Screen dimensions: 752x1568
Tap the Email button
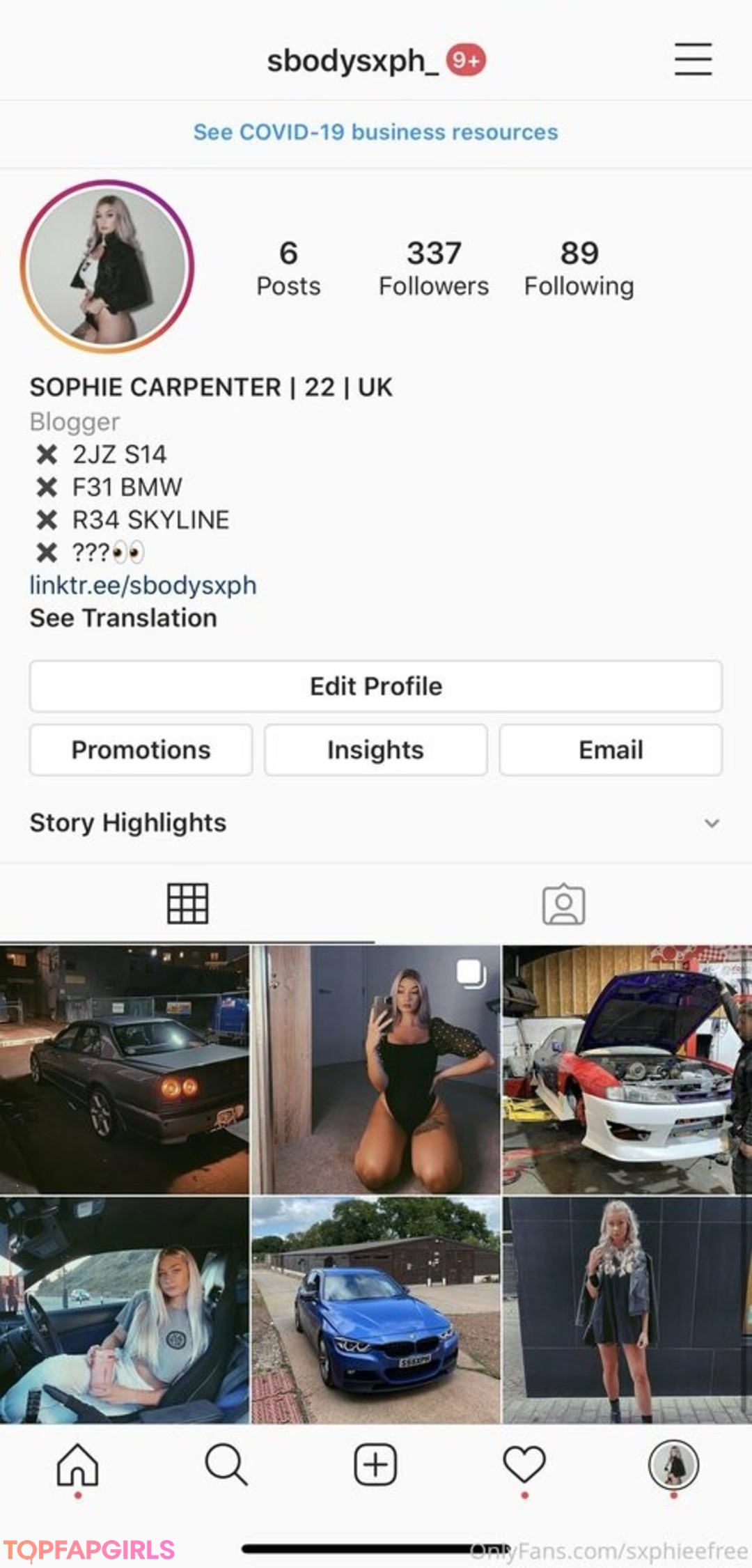point(611,750)
